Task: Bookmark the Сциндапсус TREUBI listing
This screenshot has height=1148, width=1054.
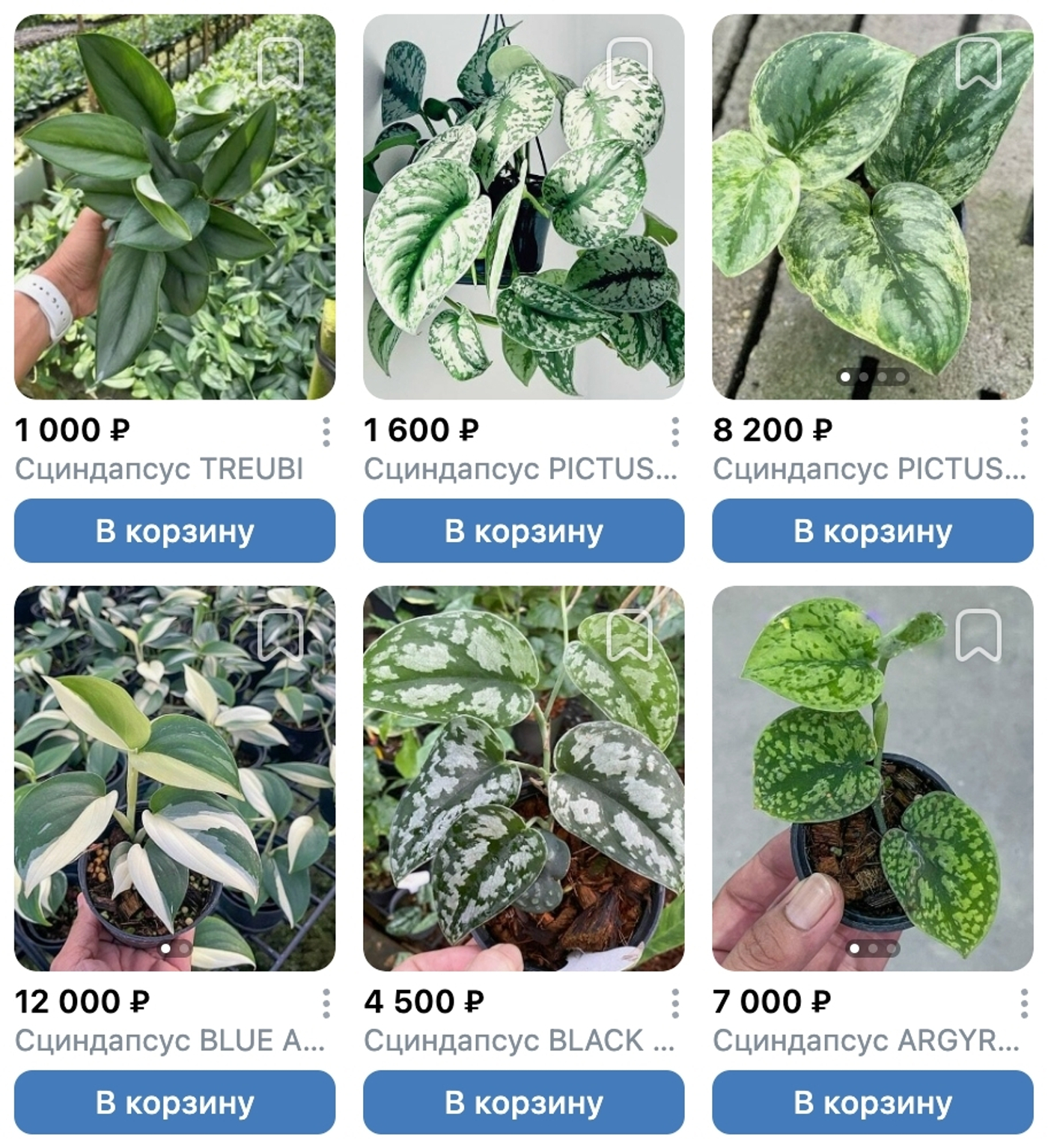Action: click(279, 64)
